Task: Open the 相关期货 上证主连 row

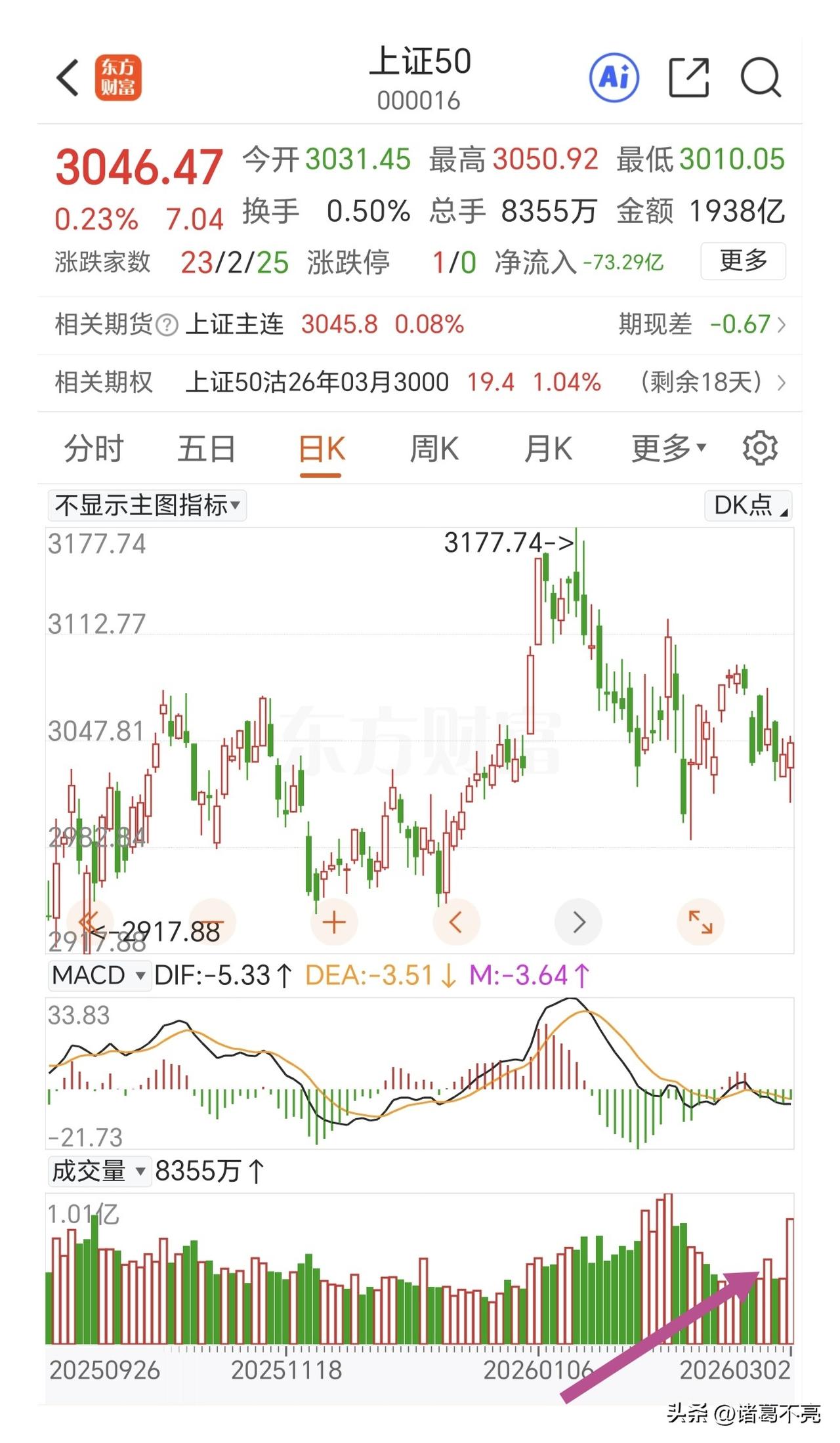Action: tap(420, 325)
